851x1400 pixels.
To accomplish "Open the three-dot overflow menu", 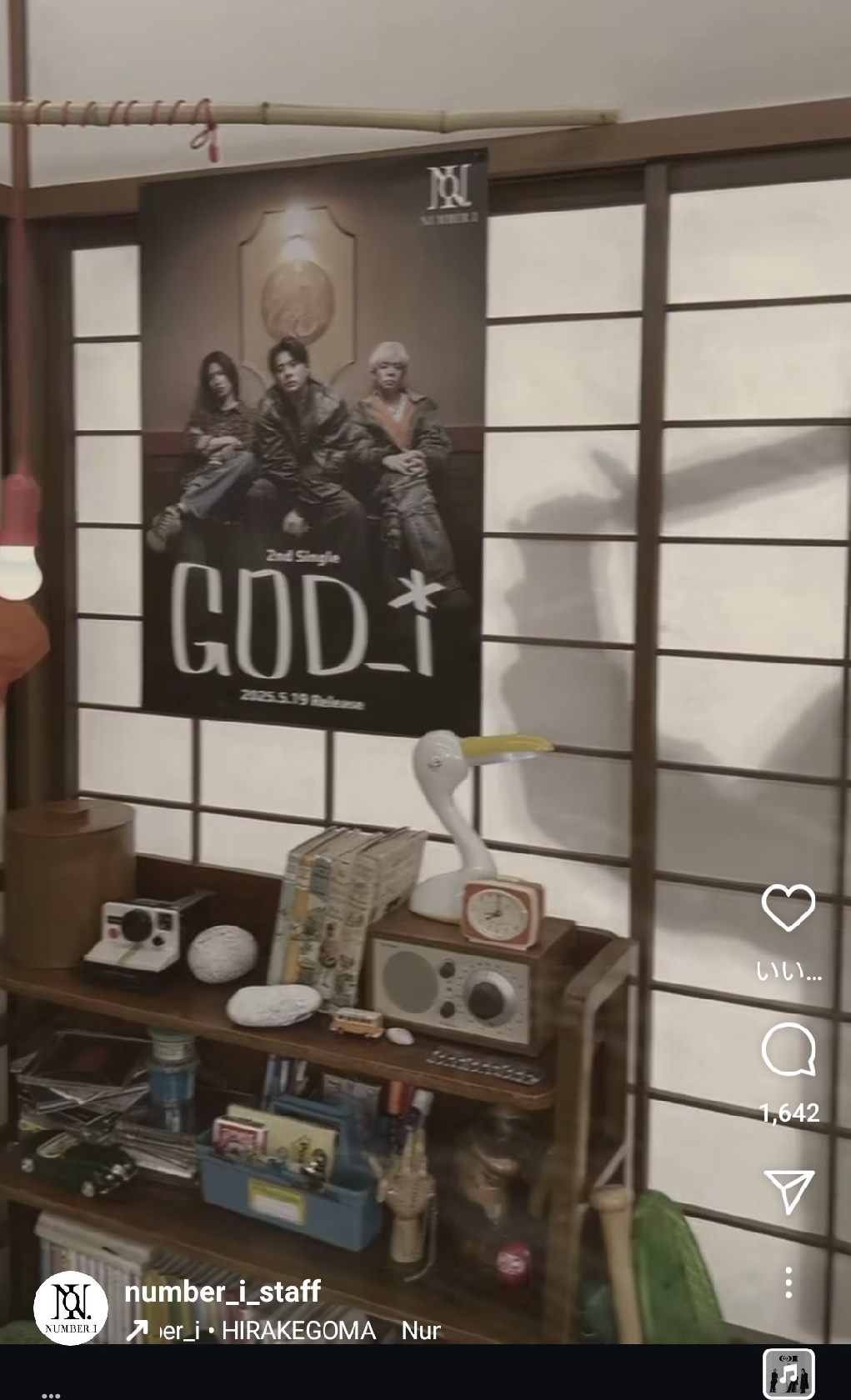I will 788,1282.
